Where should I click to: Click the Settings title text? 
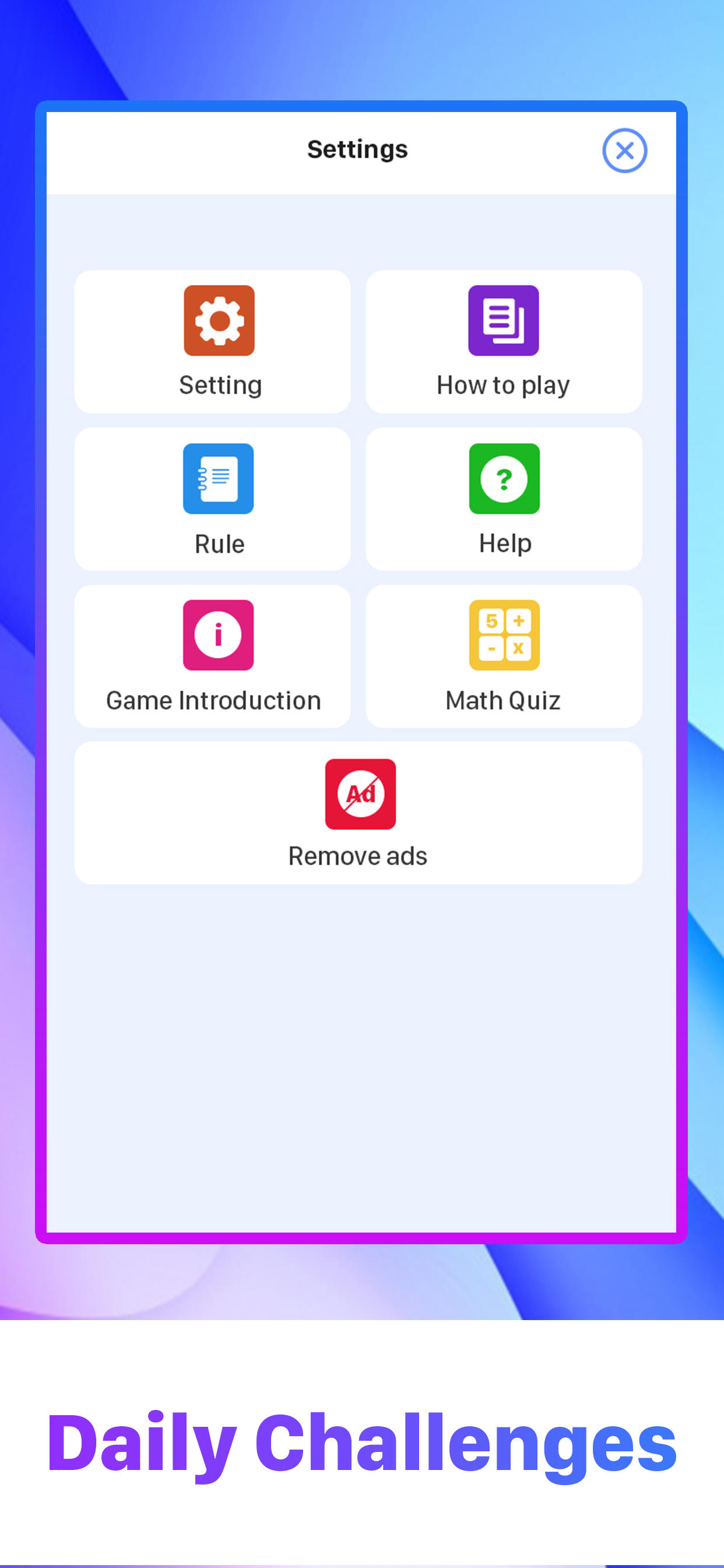pos(358,149)
